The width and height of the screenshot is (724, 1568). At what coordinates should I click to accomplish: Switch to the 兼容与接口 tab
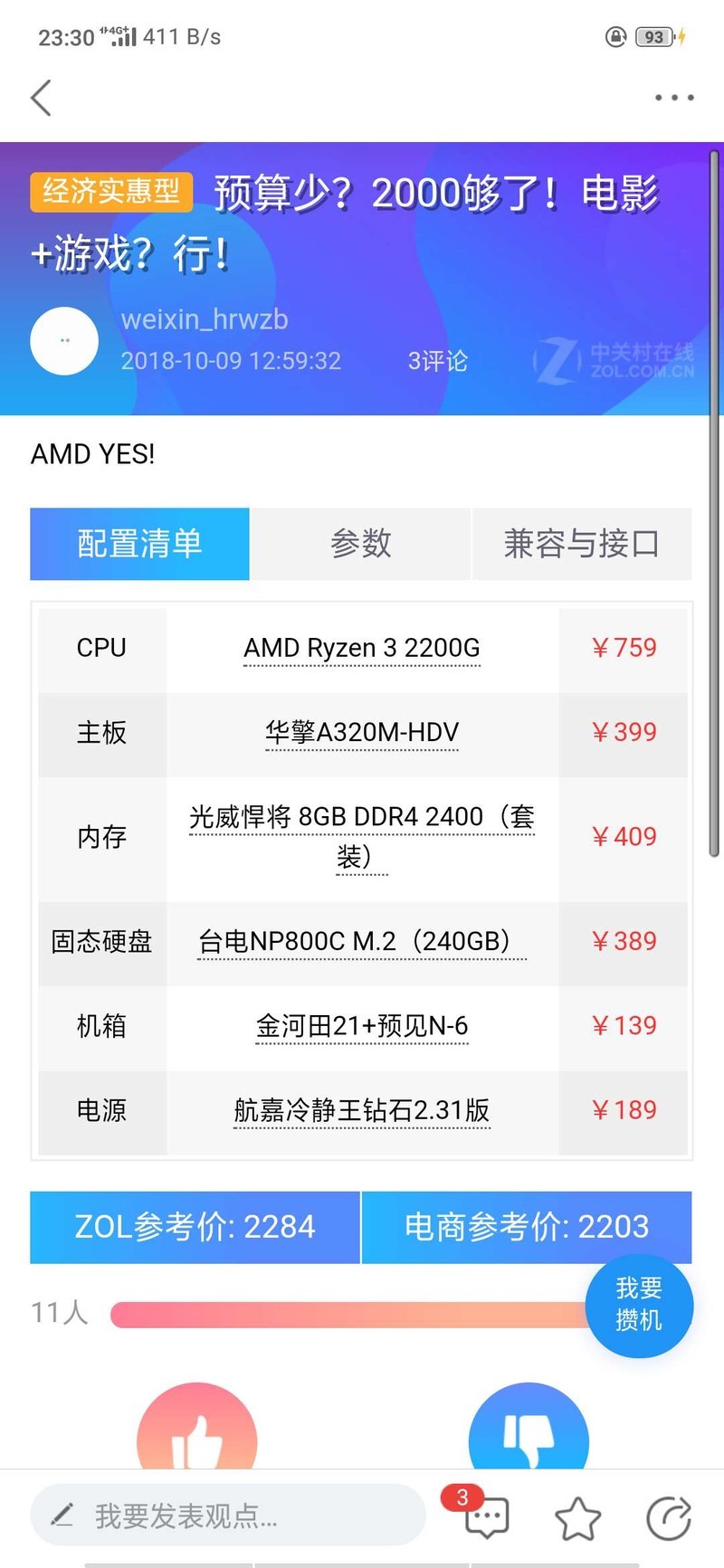[x=582, y=544]
